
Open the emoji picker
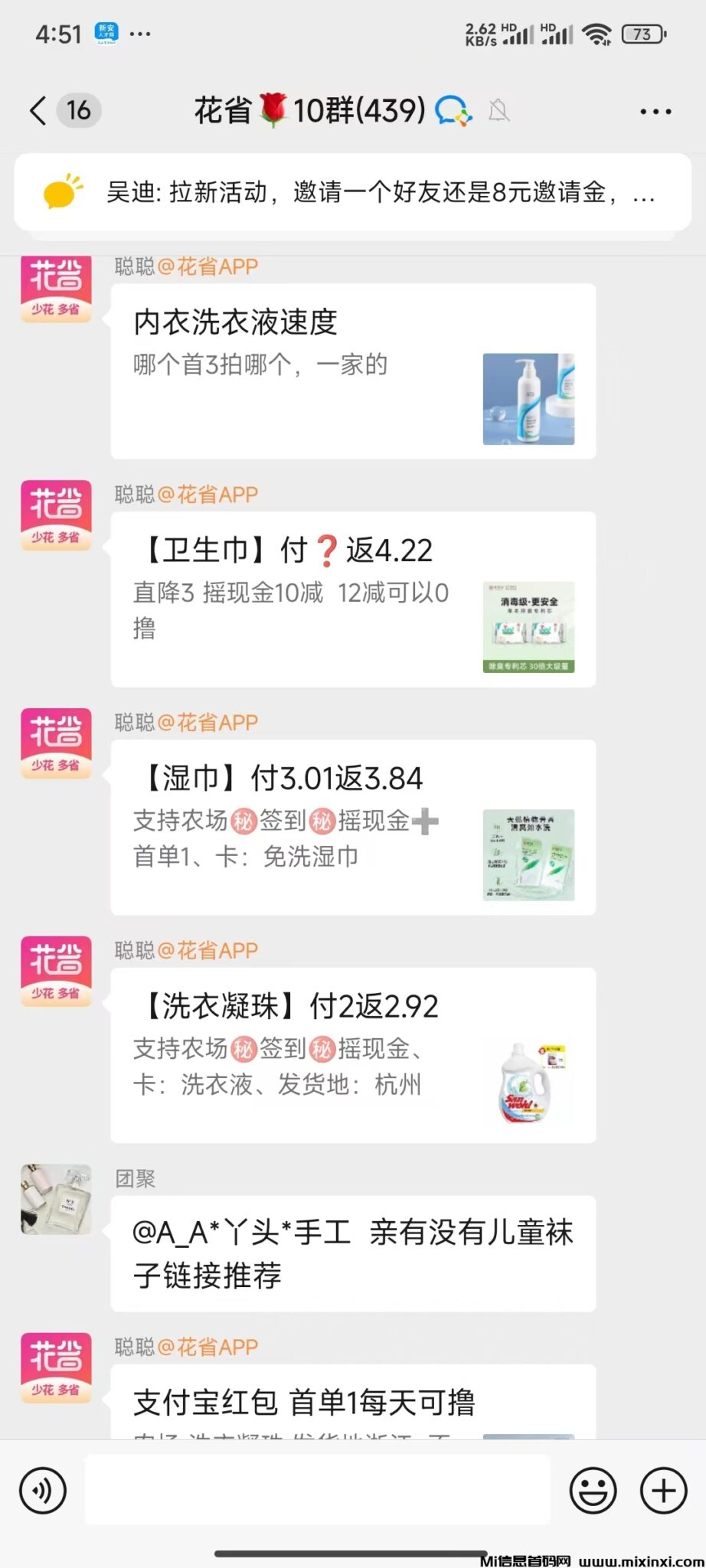click(x=592, y=1490)
